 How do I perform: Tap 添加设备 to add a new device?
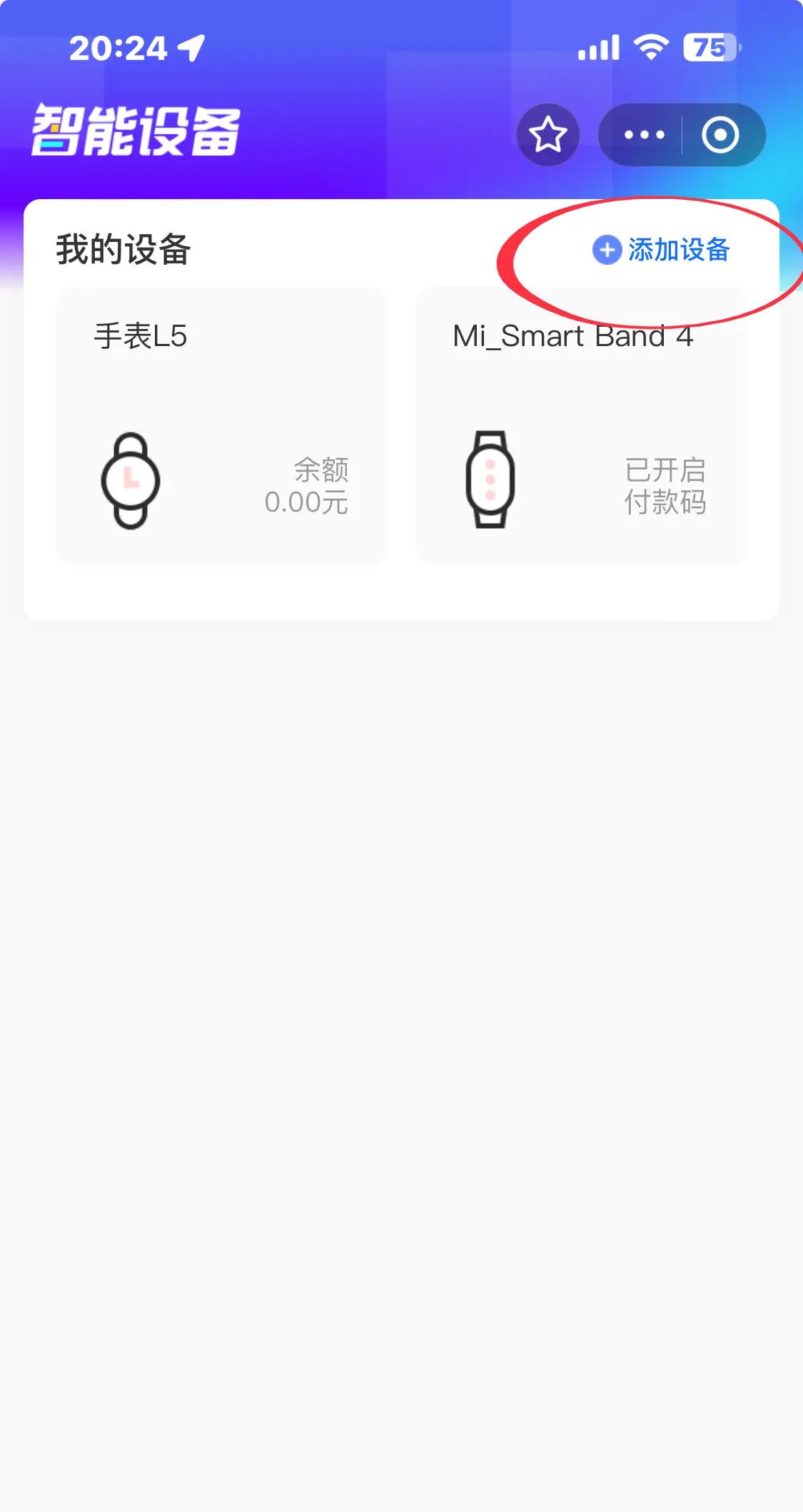click(x=680, y=250)
